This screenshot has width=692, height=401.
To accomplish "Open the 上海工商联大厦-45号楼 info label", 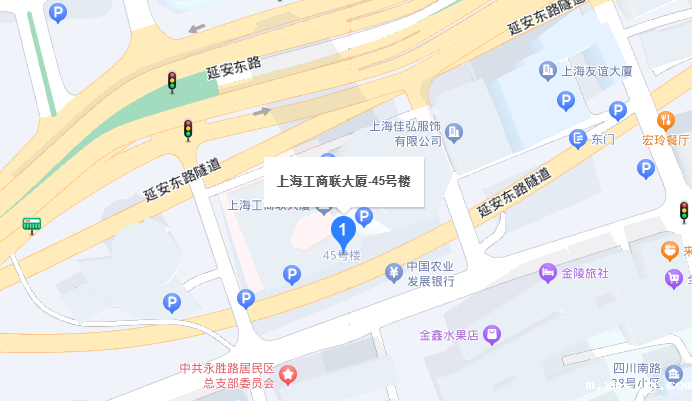I will [343, 182].
